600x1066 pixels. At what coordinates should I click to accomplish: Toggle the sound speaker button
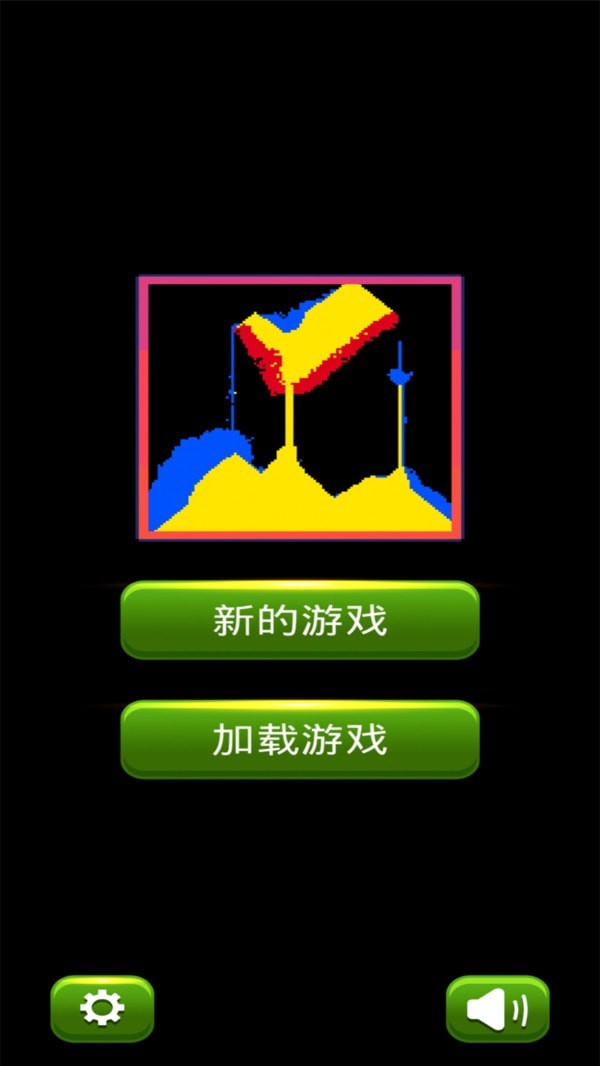pos(497,1010)
